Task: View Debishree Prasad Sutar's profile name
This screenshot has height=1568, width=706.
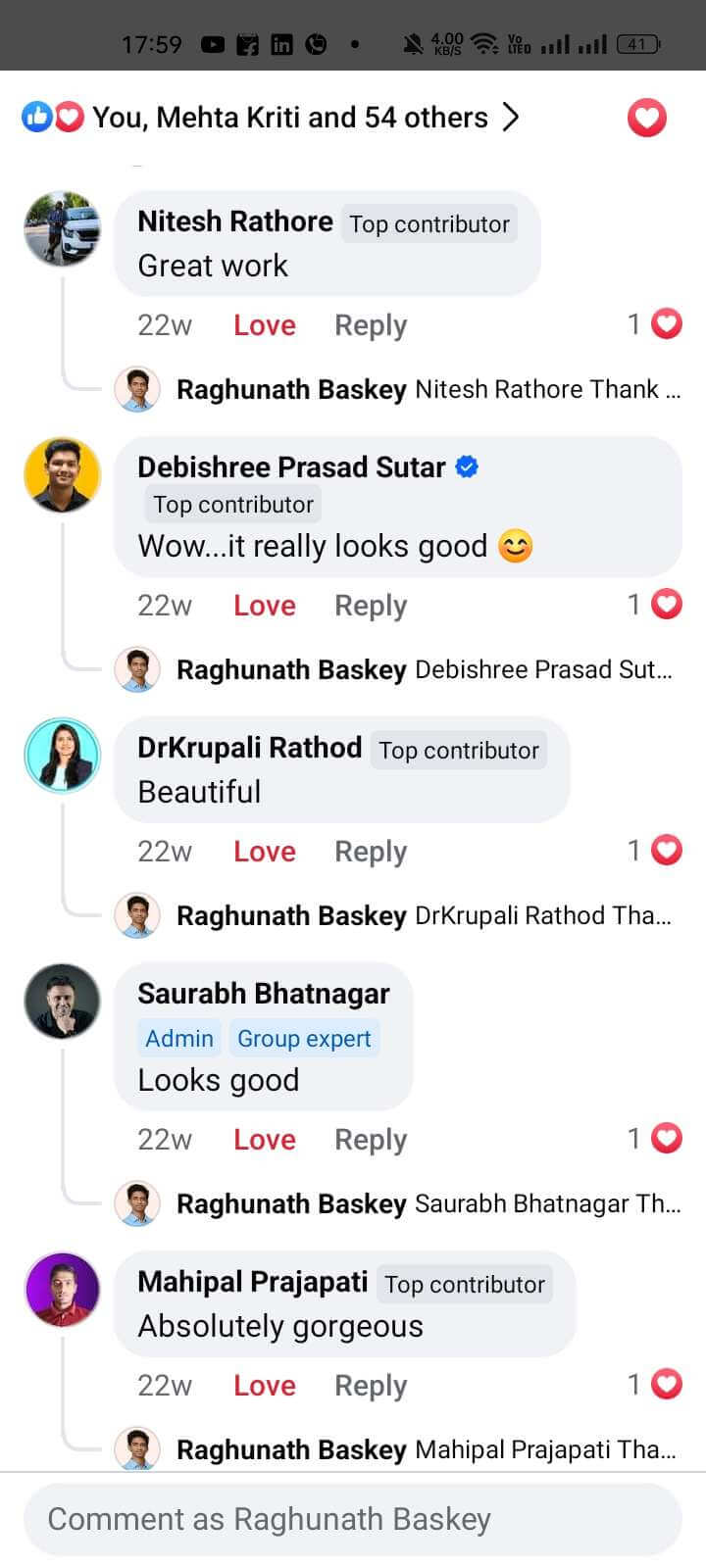Action: point(291,467)
